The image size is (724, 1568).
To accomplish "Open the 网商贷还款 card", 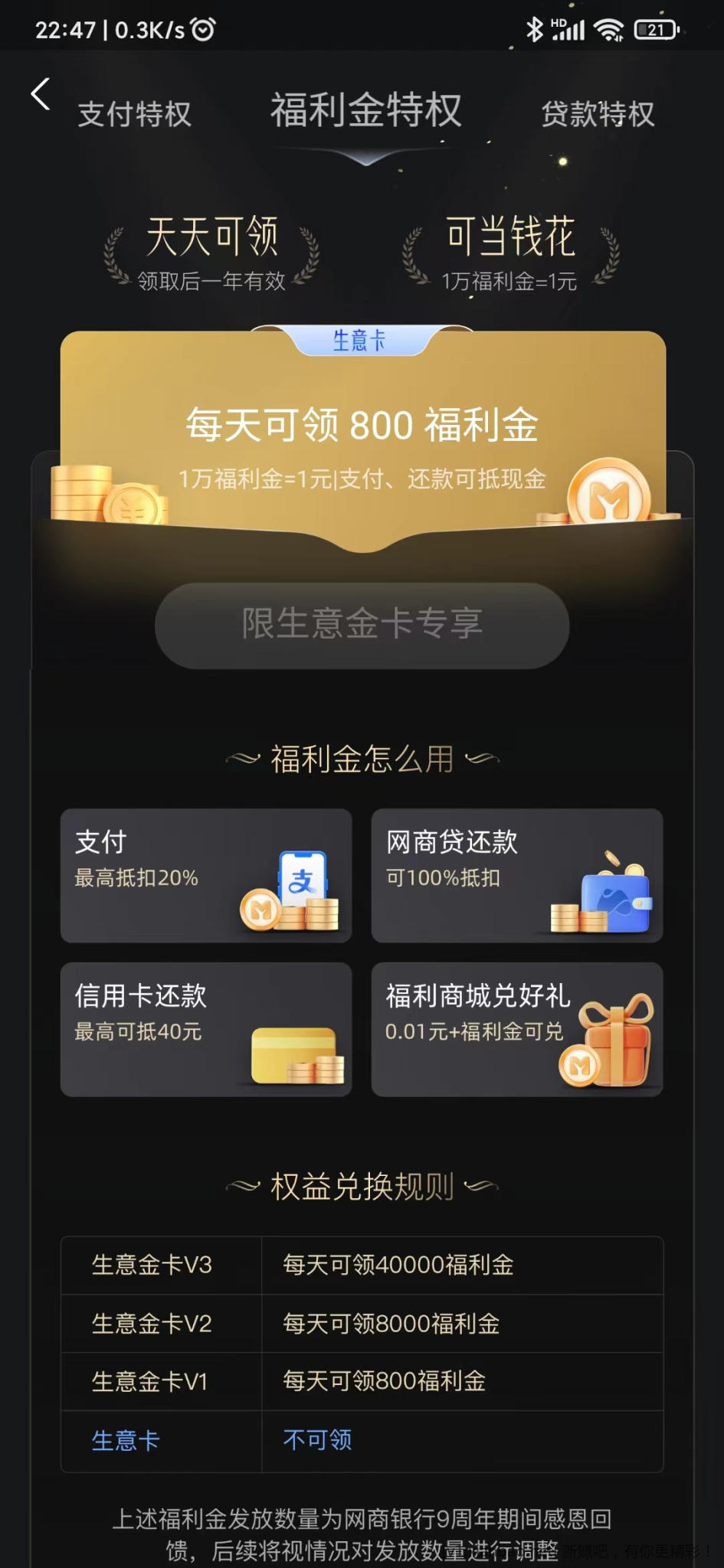I will pos(516,875).
